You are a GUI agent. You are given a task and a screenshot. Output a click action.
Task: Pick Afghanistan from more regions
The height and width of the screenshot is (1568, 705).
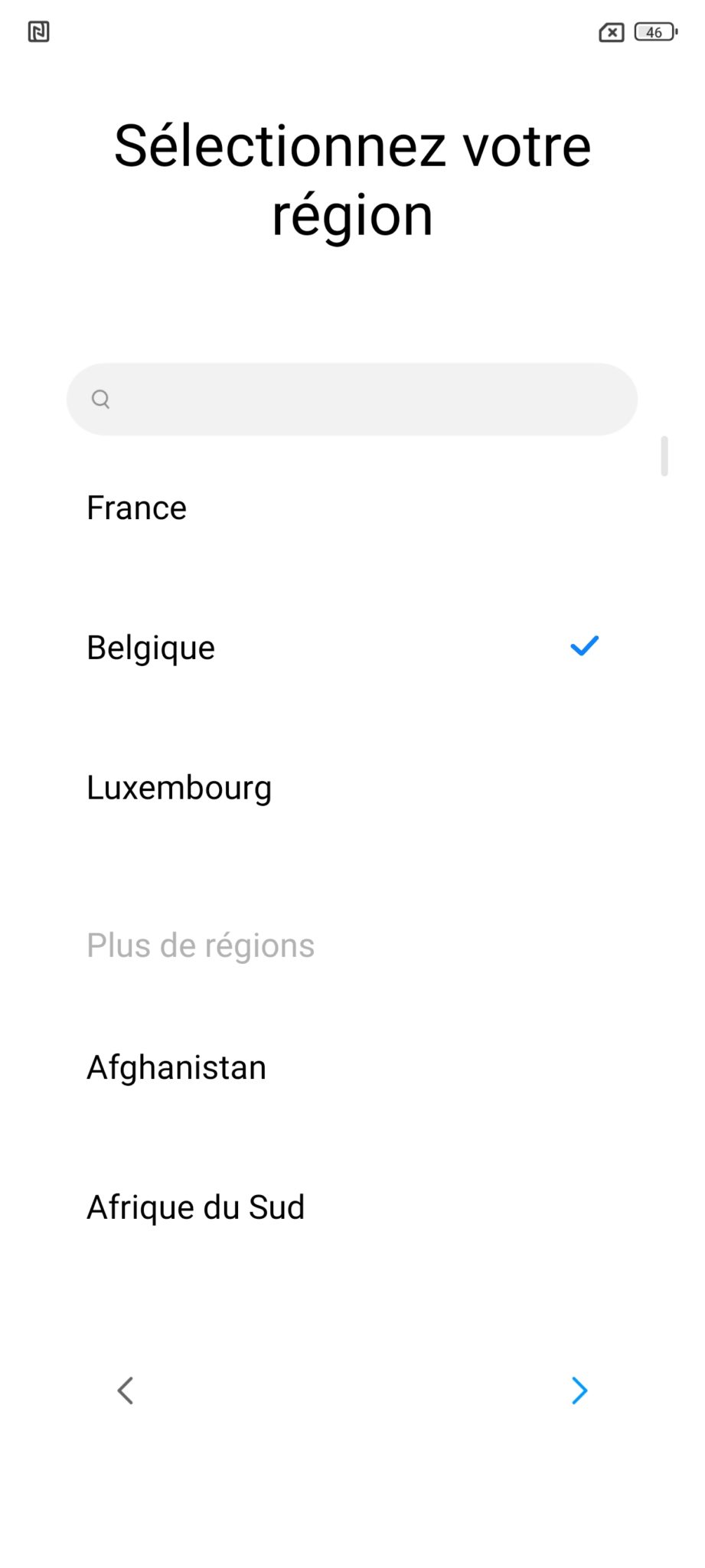coord(352,1067)
